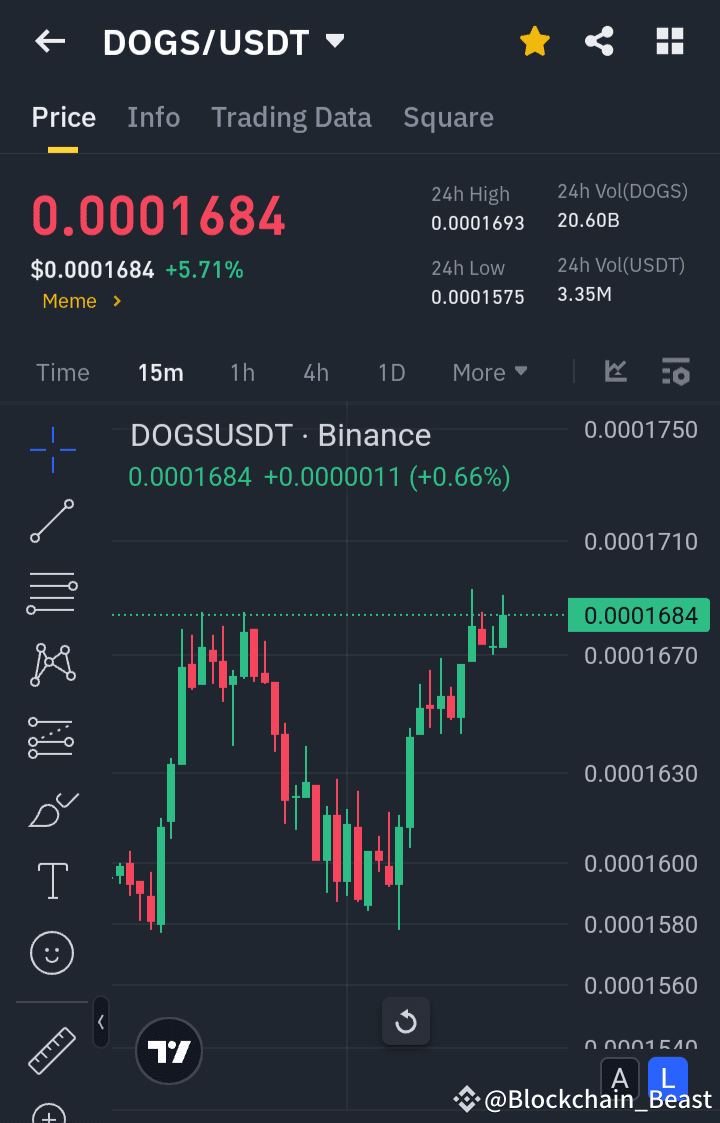Viewport: 720px width, 1123px height.
Task: Refresh the chart view
Action: coord(406,1022)
